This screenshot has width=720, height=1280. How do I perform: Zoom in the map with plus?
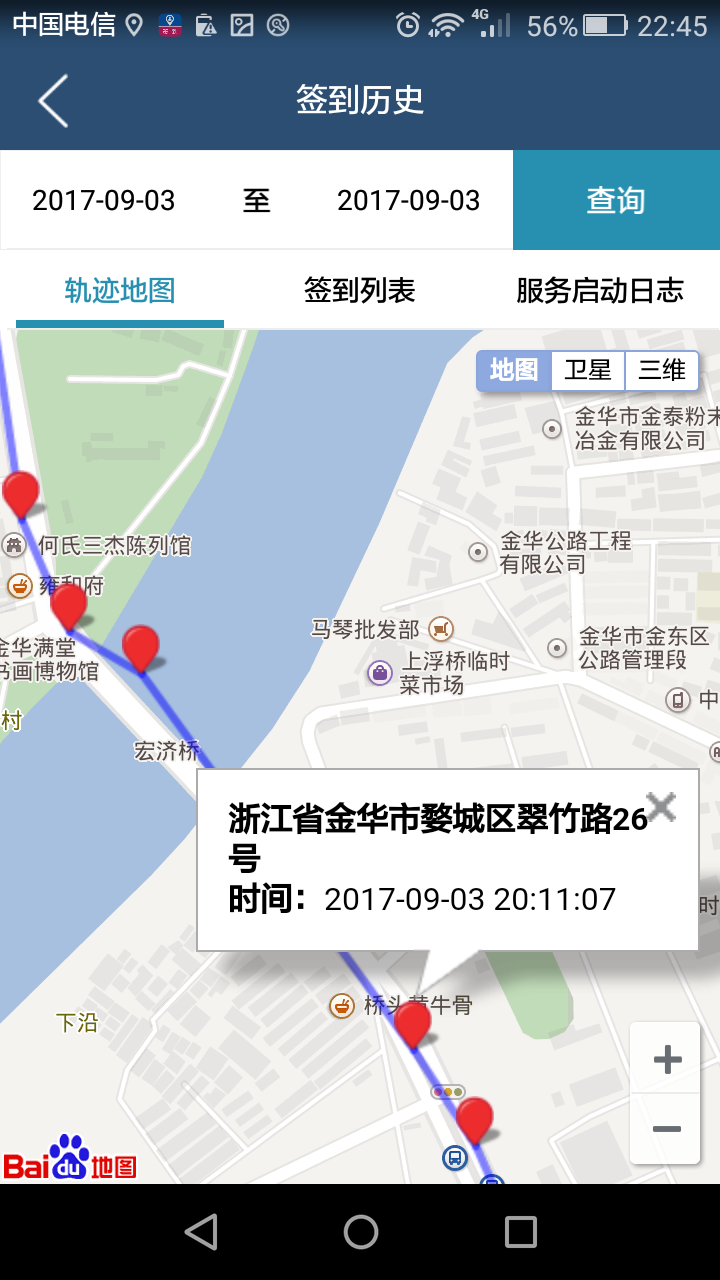(x=666, y=1059)
